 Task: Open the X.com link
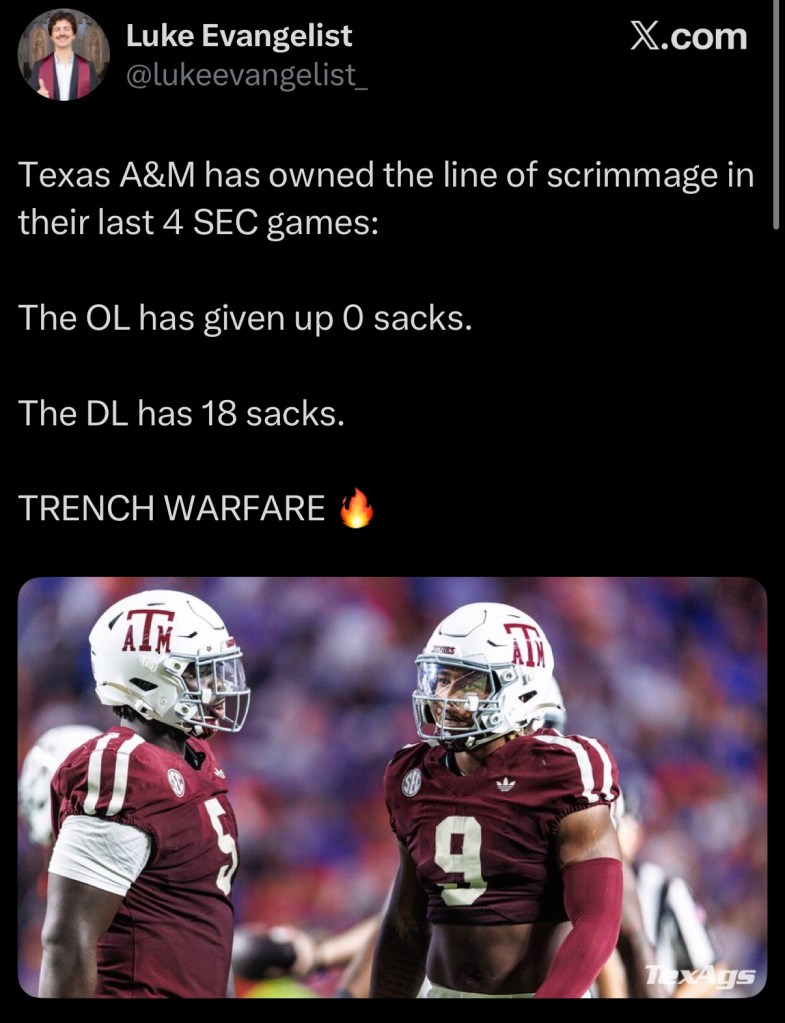tap(688, 37)
